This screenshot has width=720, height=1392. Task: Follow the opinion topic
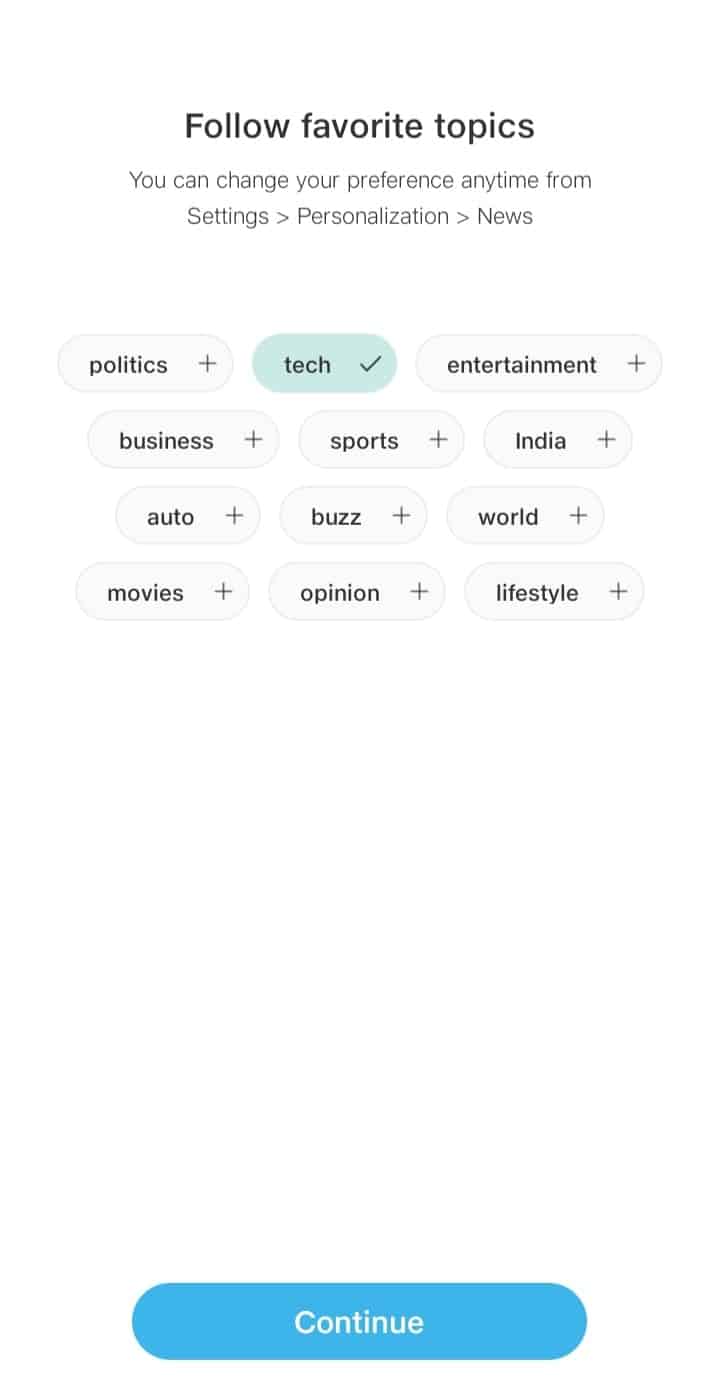tap(356, 592)
